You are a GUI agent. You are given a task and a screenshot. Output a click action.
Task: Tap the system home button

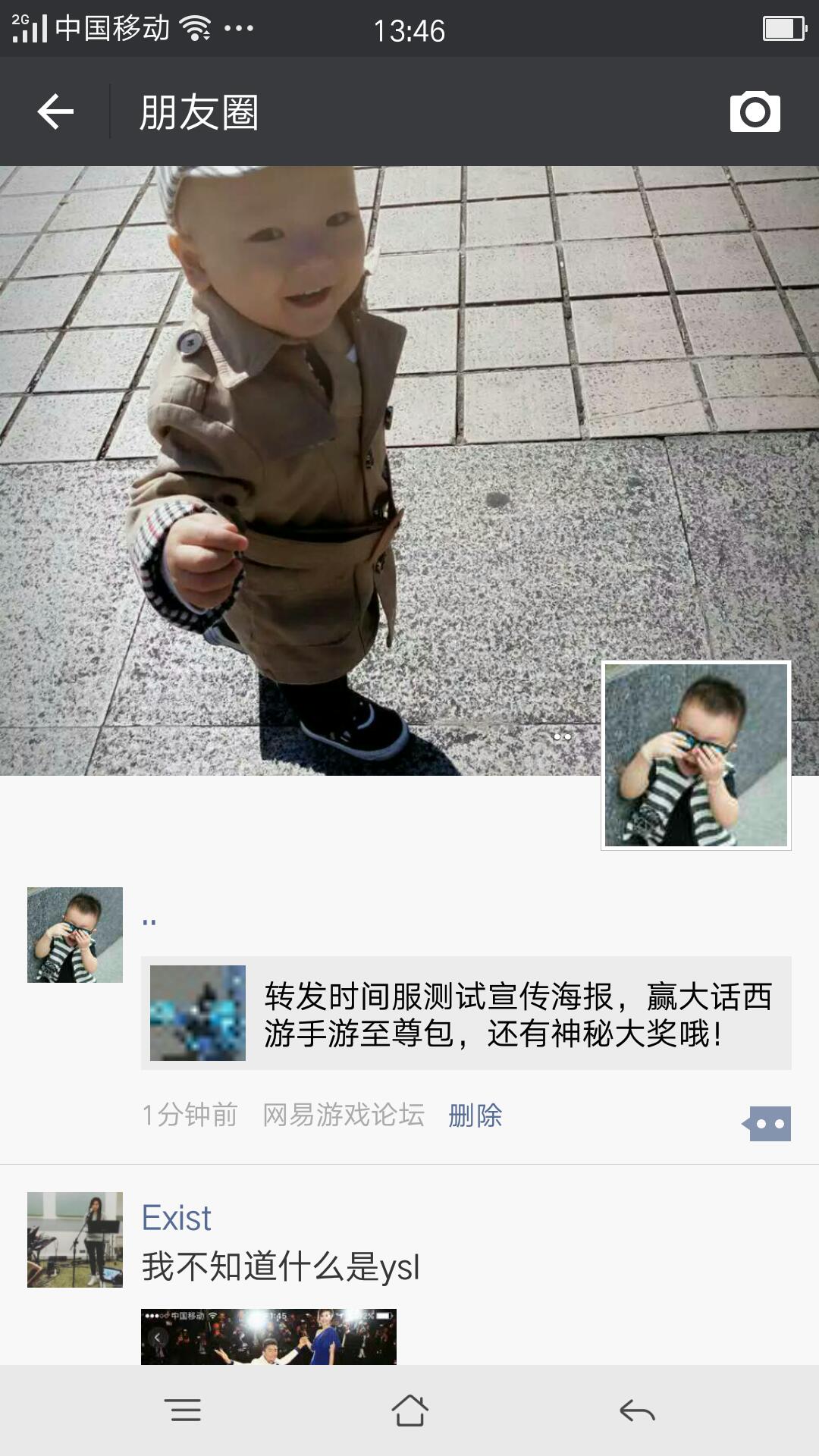[409, 1410]
